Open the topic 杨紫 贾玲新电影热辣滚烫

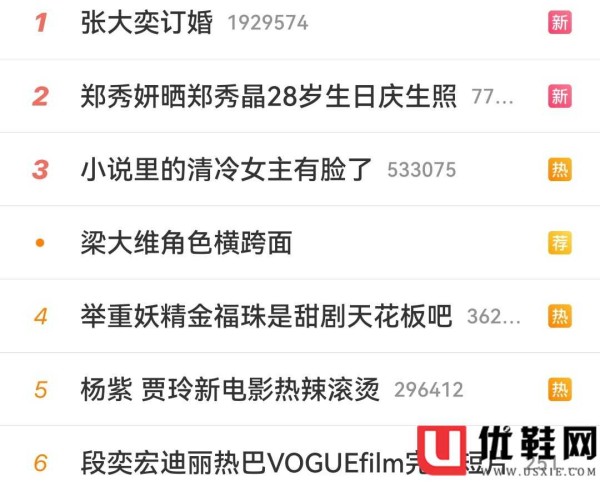coord(230,389)
